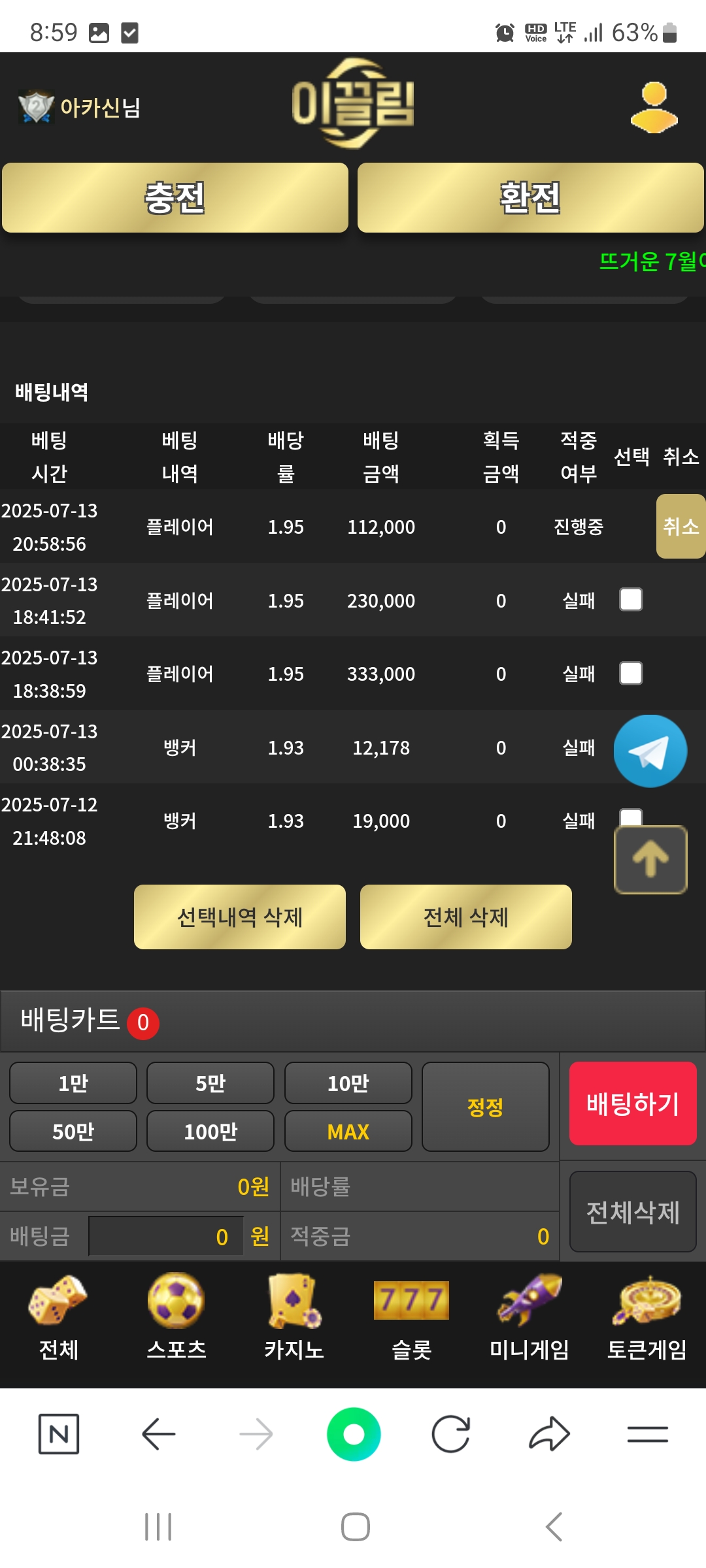The width and height of the screenshot is (706, 1568).
Task: Jump to top with the arrow button
Action: click(650, 859)
